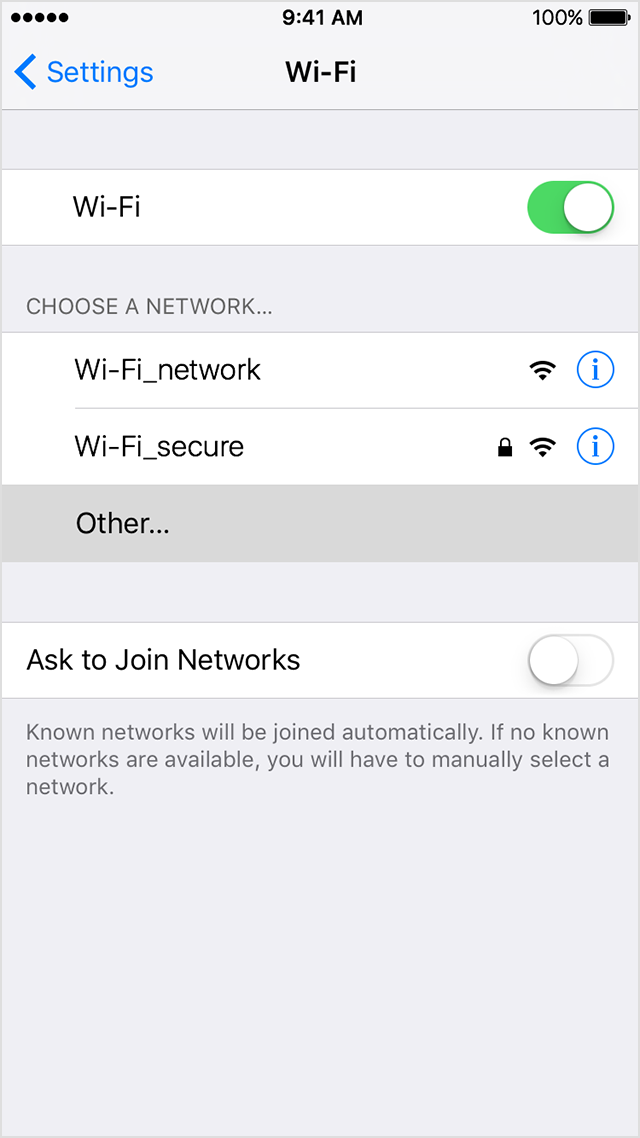Enable Ask to Join Networks
The width and height of the screenshot is (640, 1138).
(570, 660)
